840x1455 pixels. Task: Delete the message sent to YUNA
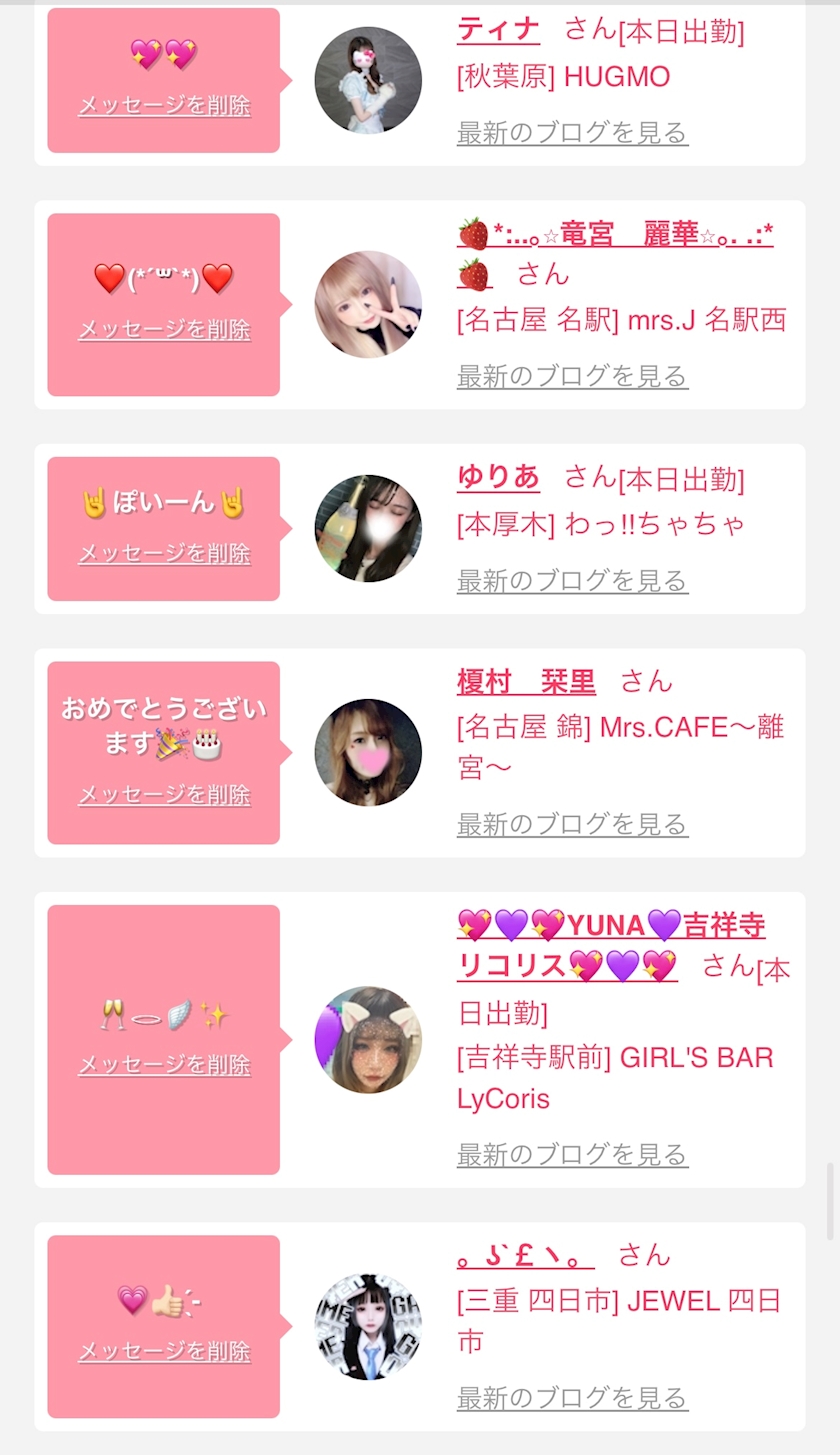(x=164, y=1065)
